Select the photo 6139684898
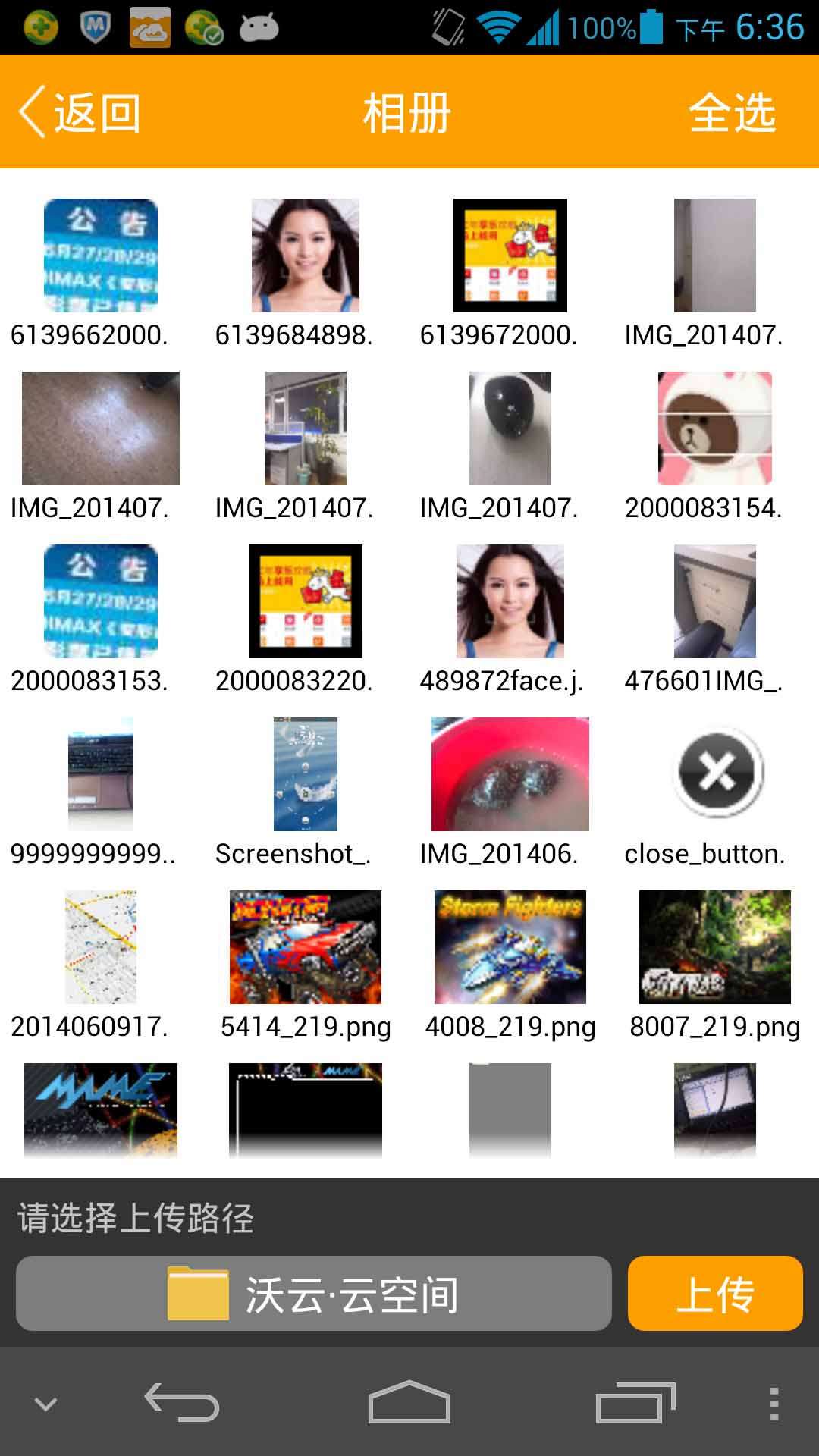The height and width of the screenshot is (1456, 819). click(x=305, y=256)
